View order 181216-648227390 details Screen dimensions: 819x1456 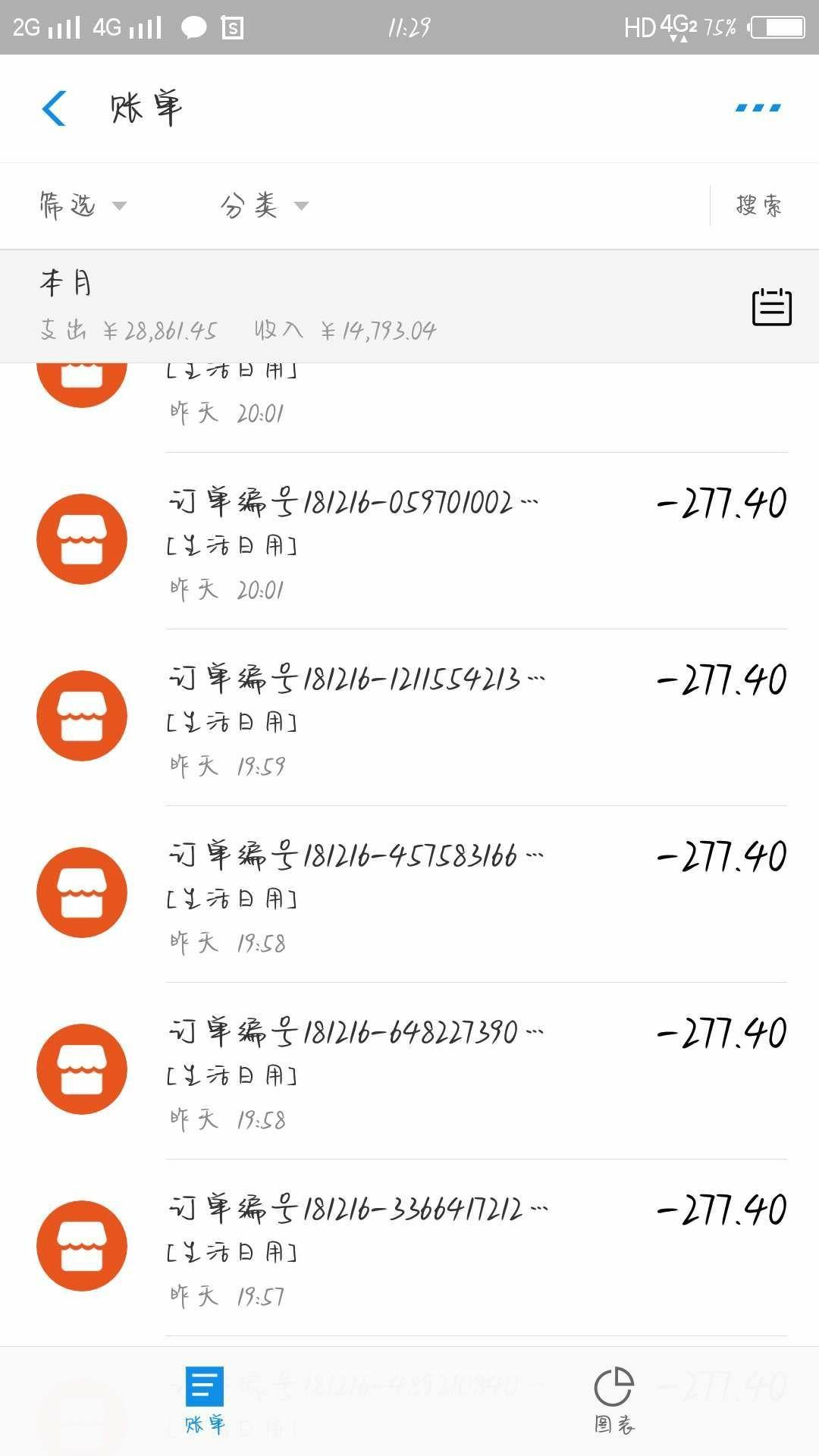[409, 1070]
